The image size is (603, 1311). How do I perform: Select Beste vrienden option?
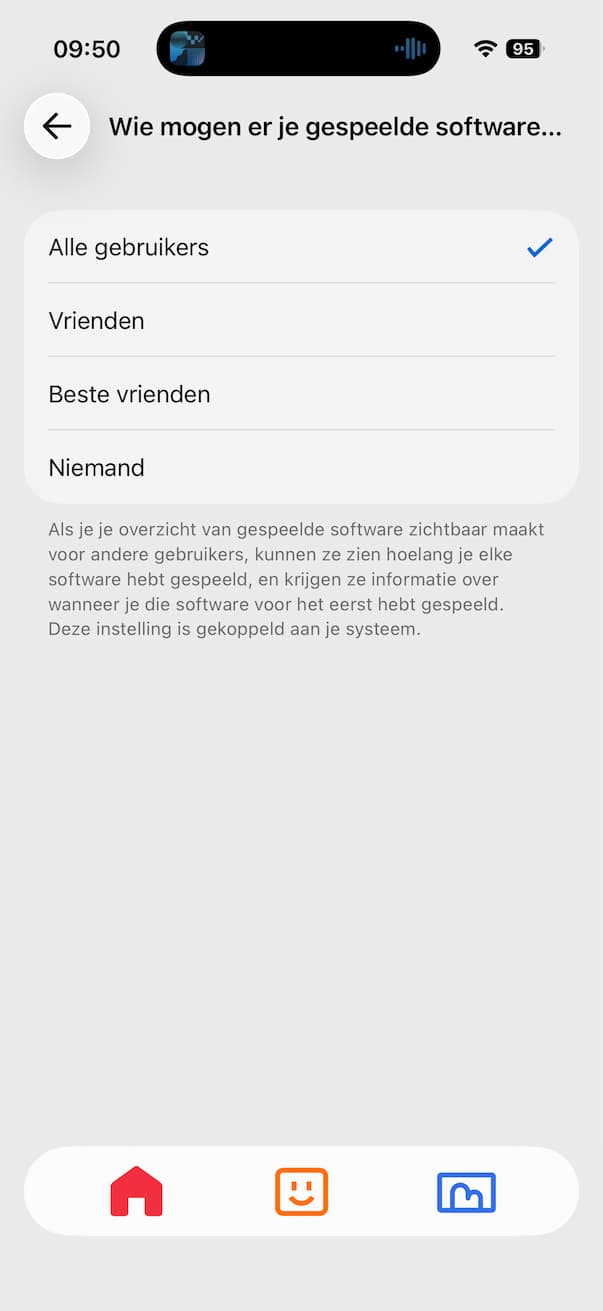click(301, 394)
